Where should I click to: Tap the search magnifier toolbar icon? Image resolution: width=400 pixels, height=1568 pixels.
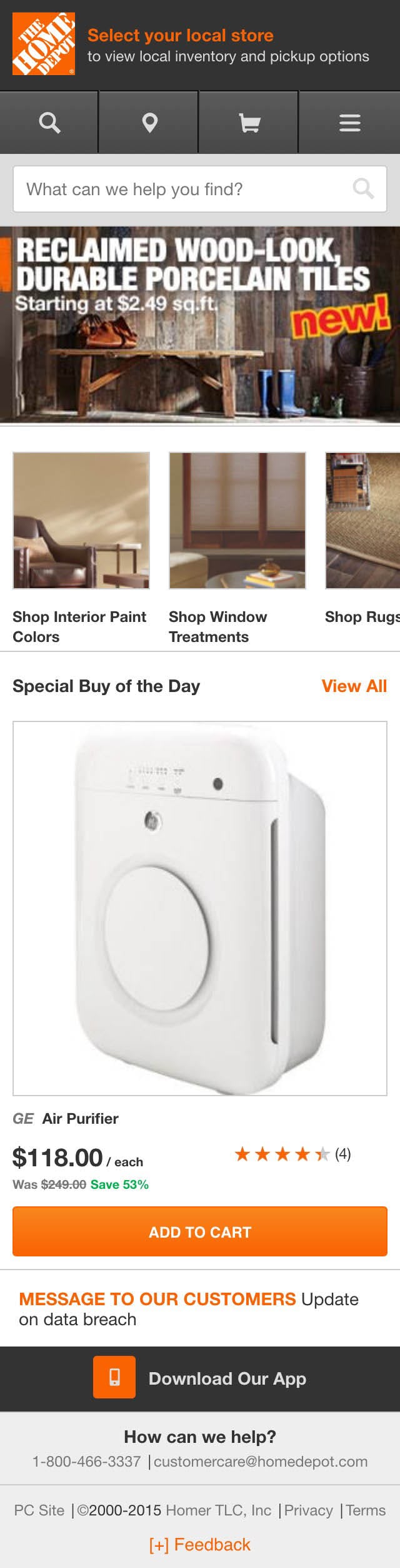[49, 123]
